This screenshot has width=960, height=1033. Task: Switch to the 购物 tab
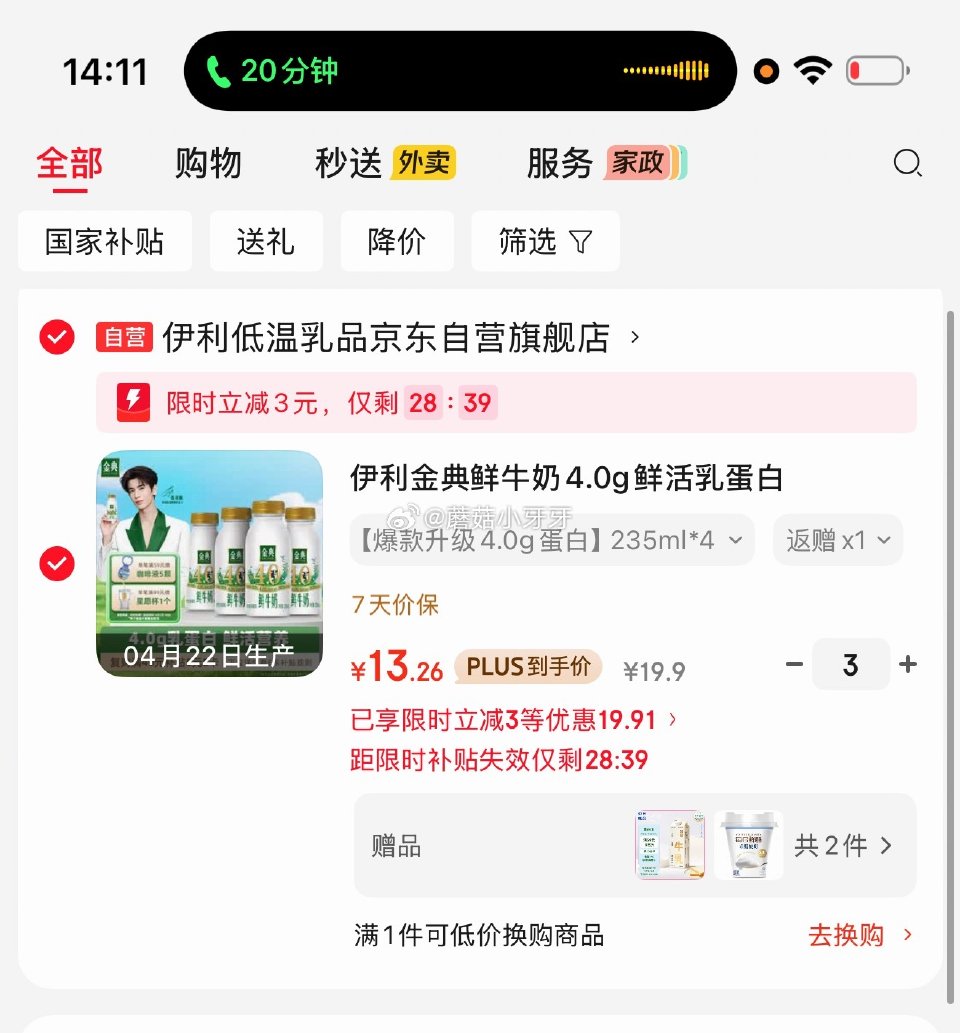point(208,163)
